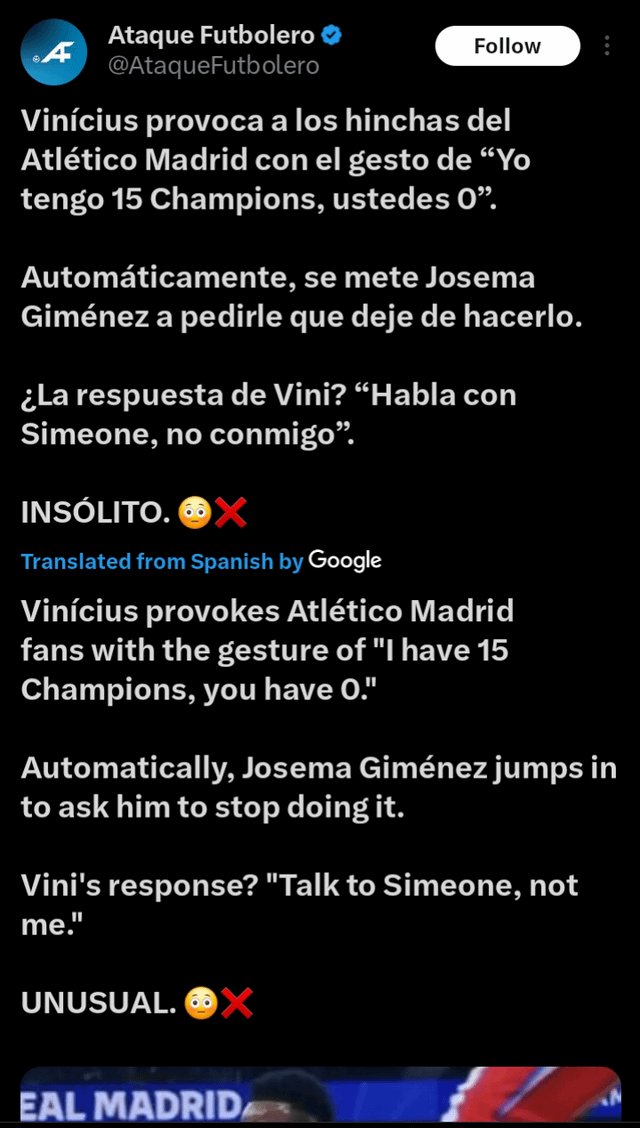Follow the Ataque Futbolero account
Viewport: 640px width, 1128px height.
pos(507,46)
